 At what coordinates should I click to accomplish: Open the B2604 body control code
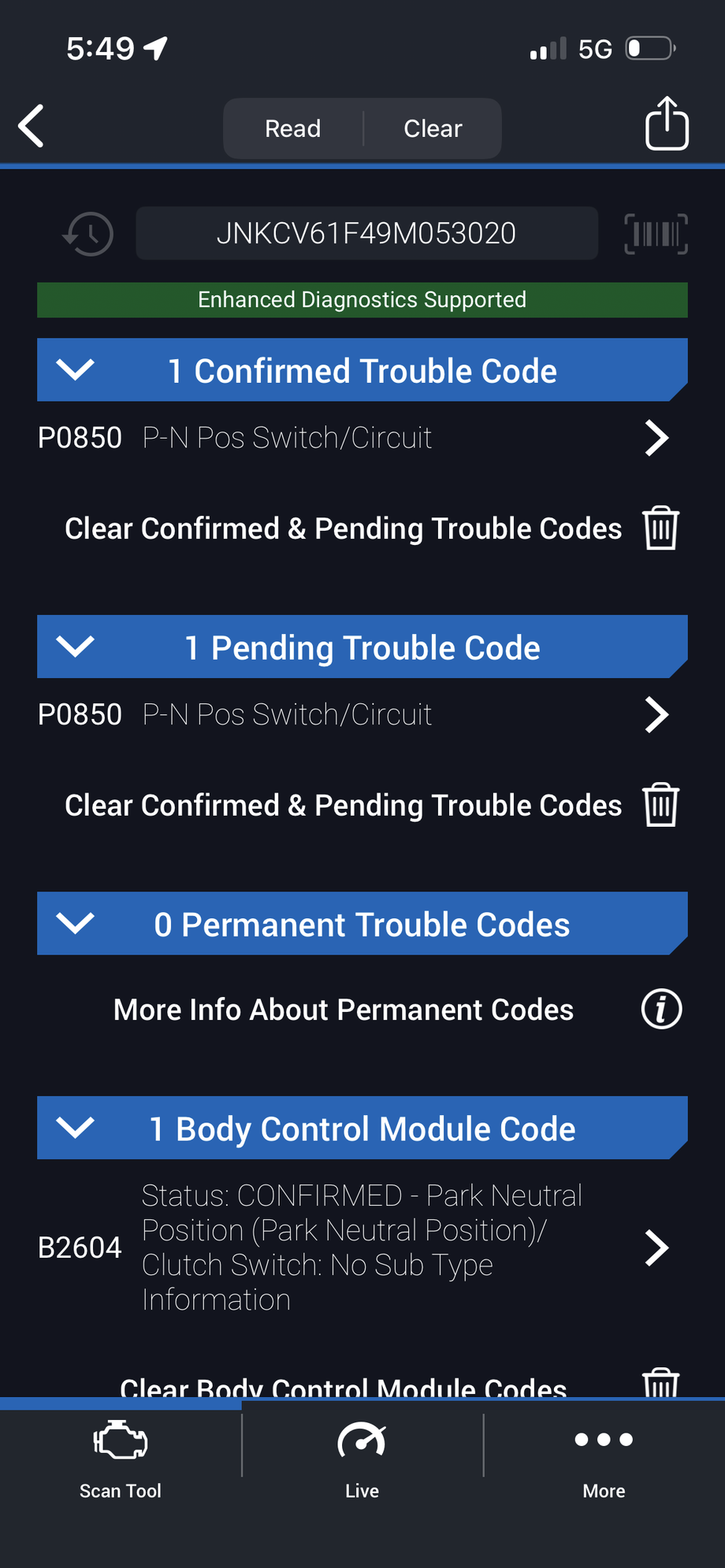click(355, 1247)
